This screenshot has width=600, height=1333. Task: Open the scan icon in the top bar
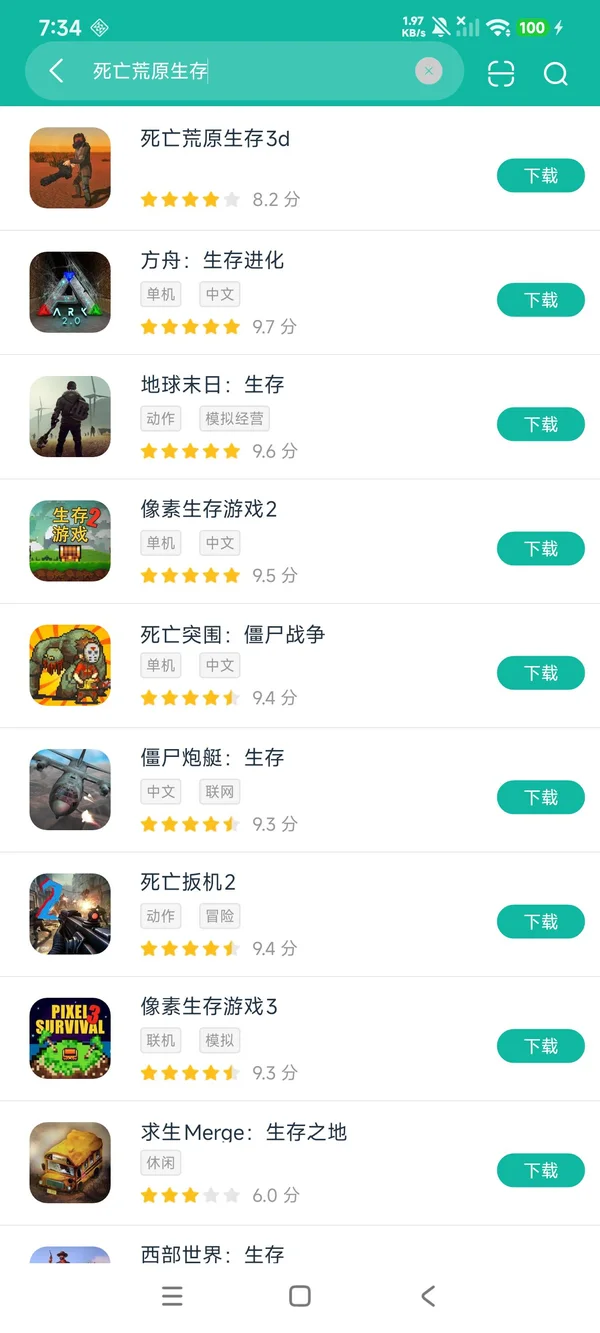(501, 73)
